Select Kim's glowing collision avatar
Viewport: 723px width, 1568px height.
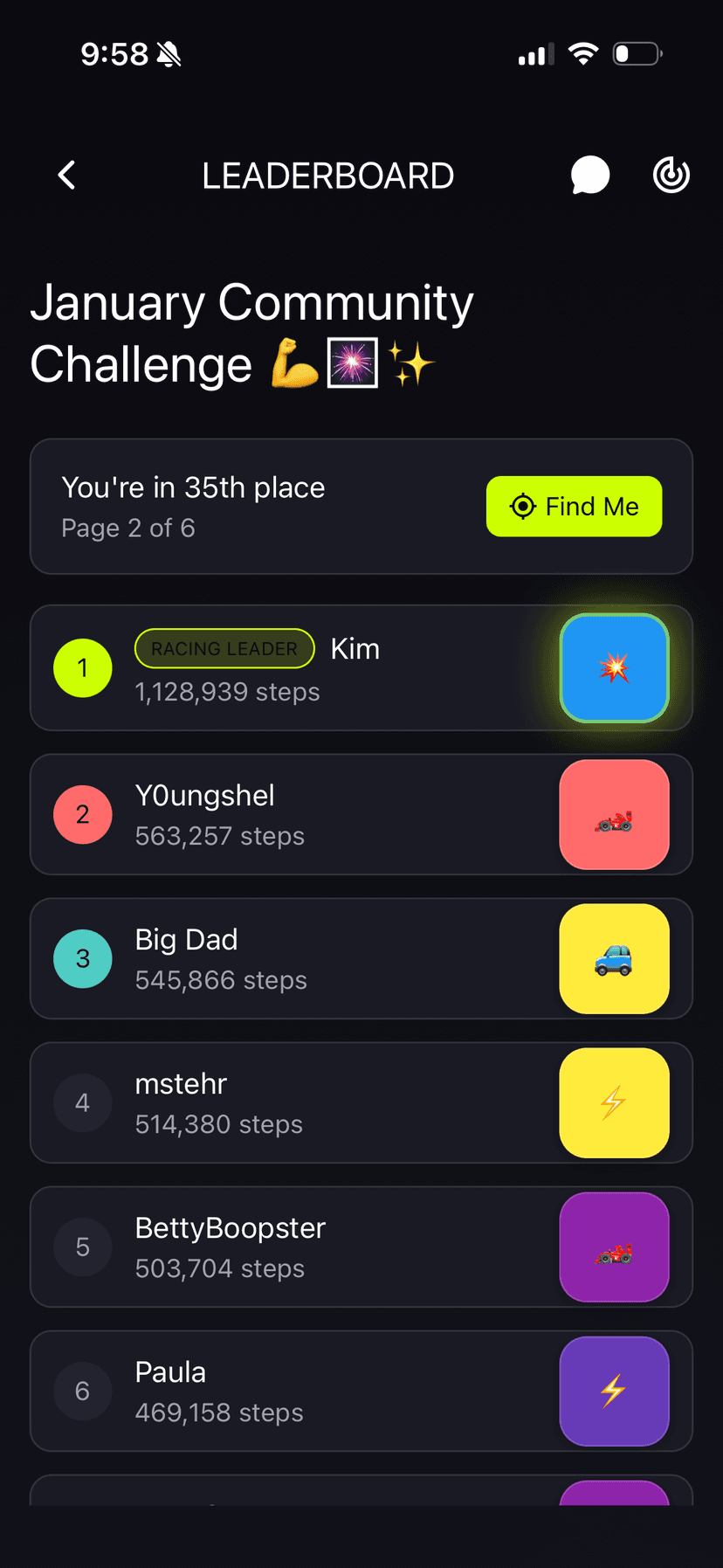pos(614,667)
